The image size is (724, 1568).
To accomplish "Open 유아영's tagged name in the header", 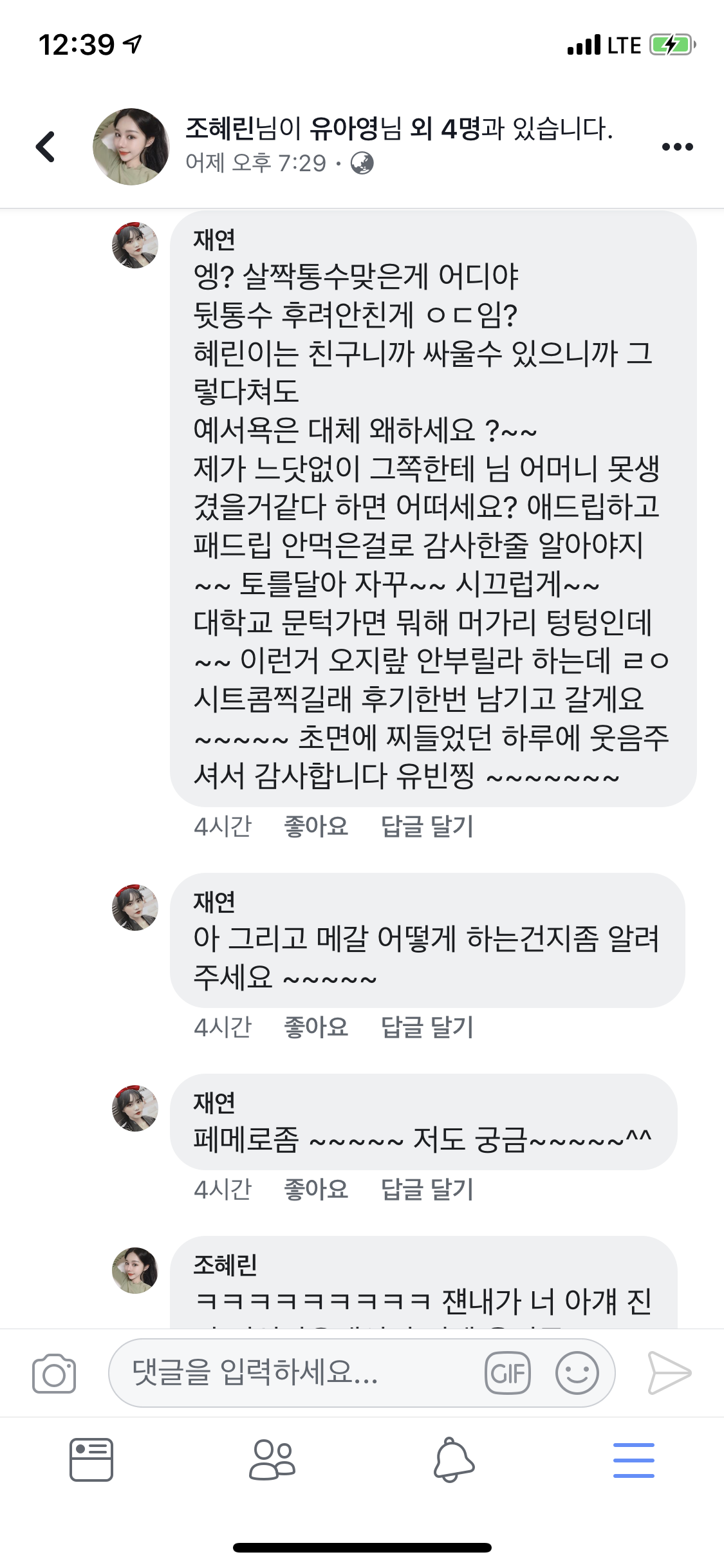I will 344,129.
